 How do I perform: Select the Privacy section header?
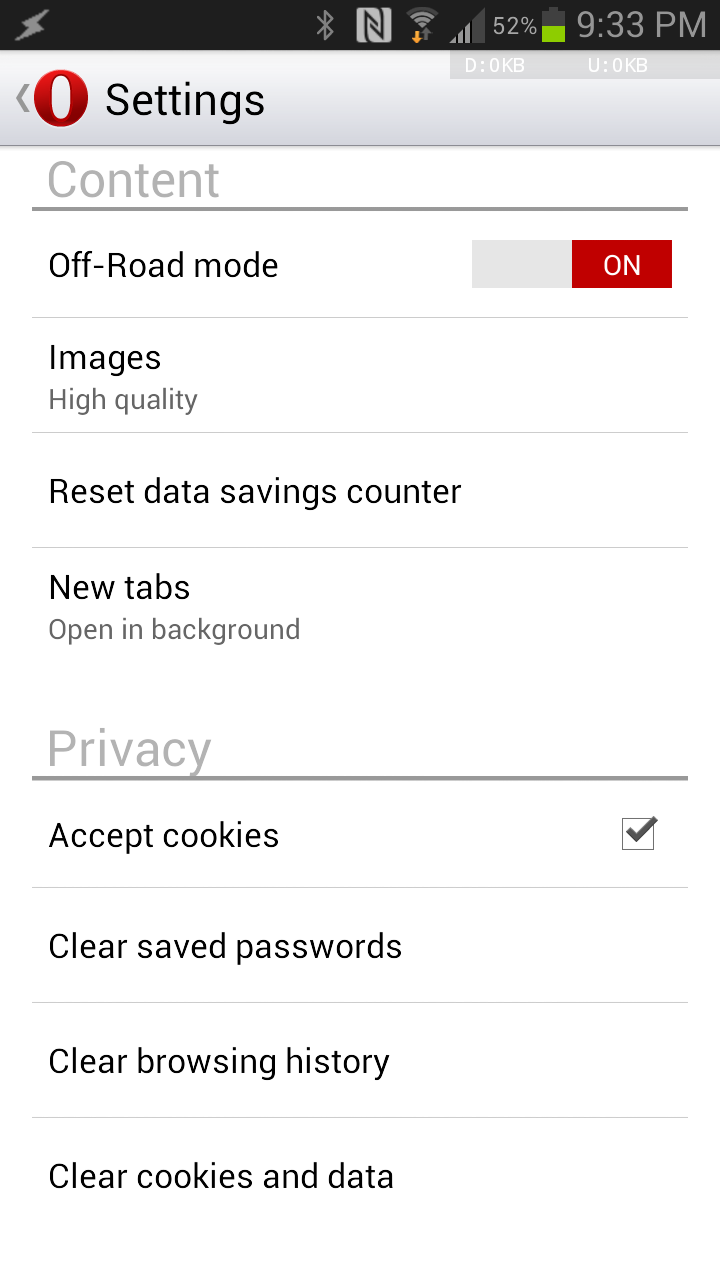tap(129, 748)
